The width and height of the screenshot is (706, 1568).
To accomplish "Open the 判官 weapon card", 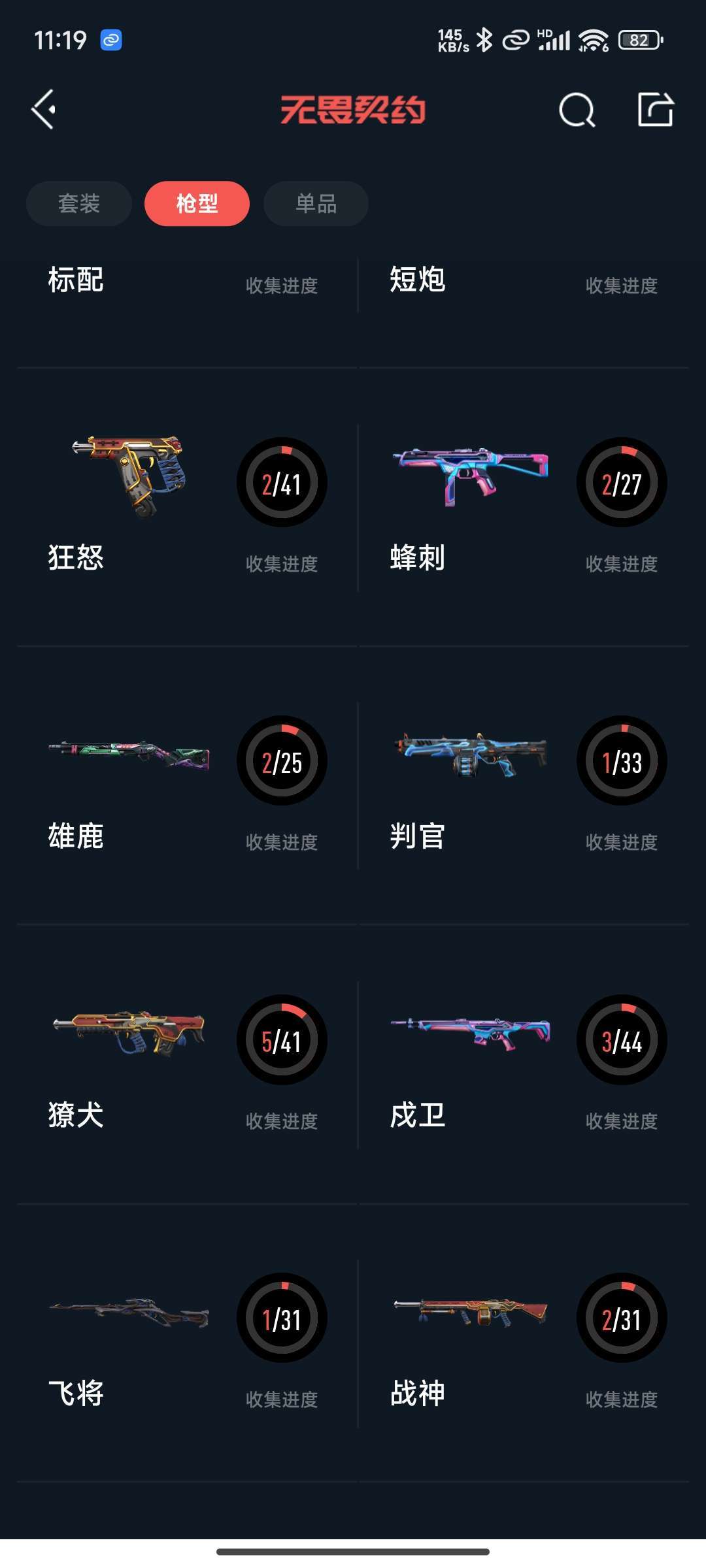I will 523,785.
